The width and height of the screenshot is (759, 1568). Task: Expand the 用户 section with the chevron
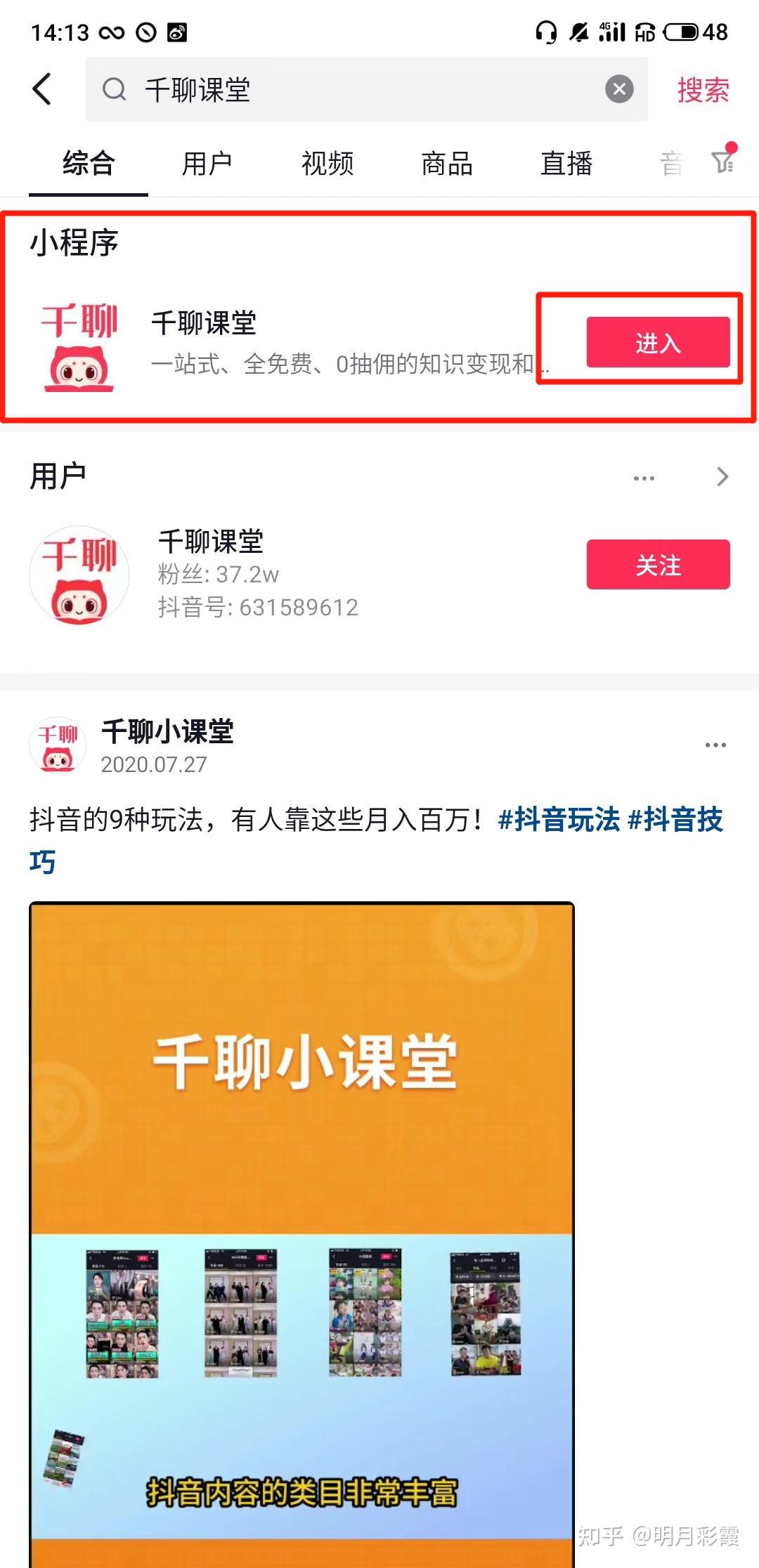click(x=722, y=477)
